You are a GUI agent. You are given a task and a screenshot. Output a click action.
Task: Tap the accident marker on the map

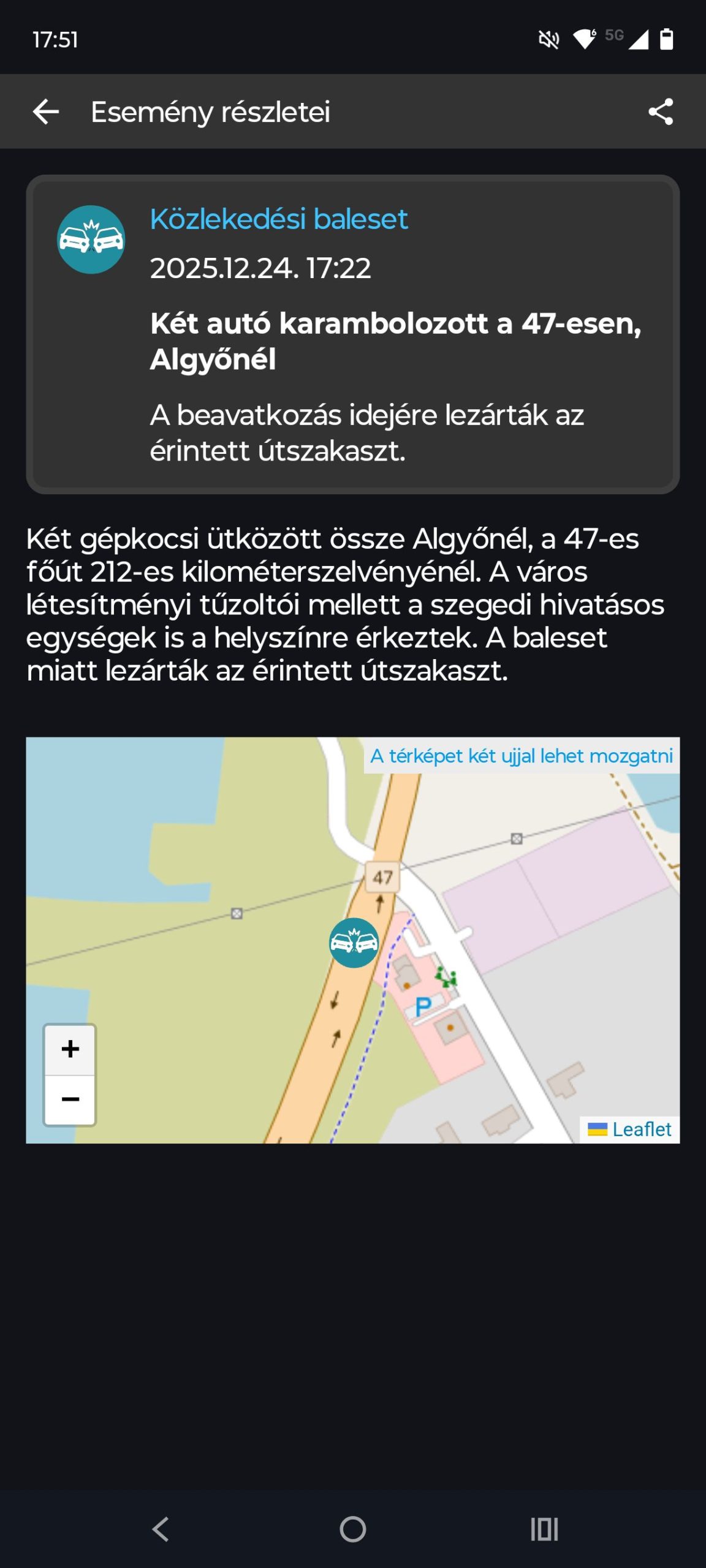(354, 943)
